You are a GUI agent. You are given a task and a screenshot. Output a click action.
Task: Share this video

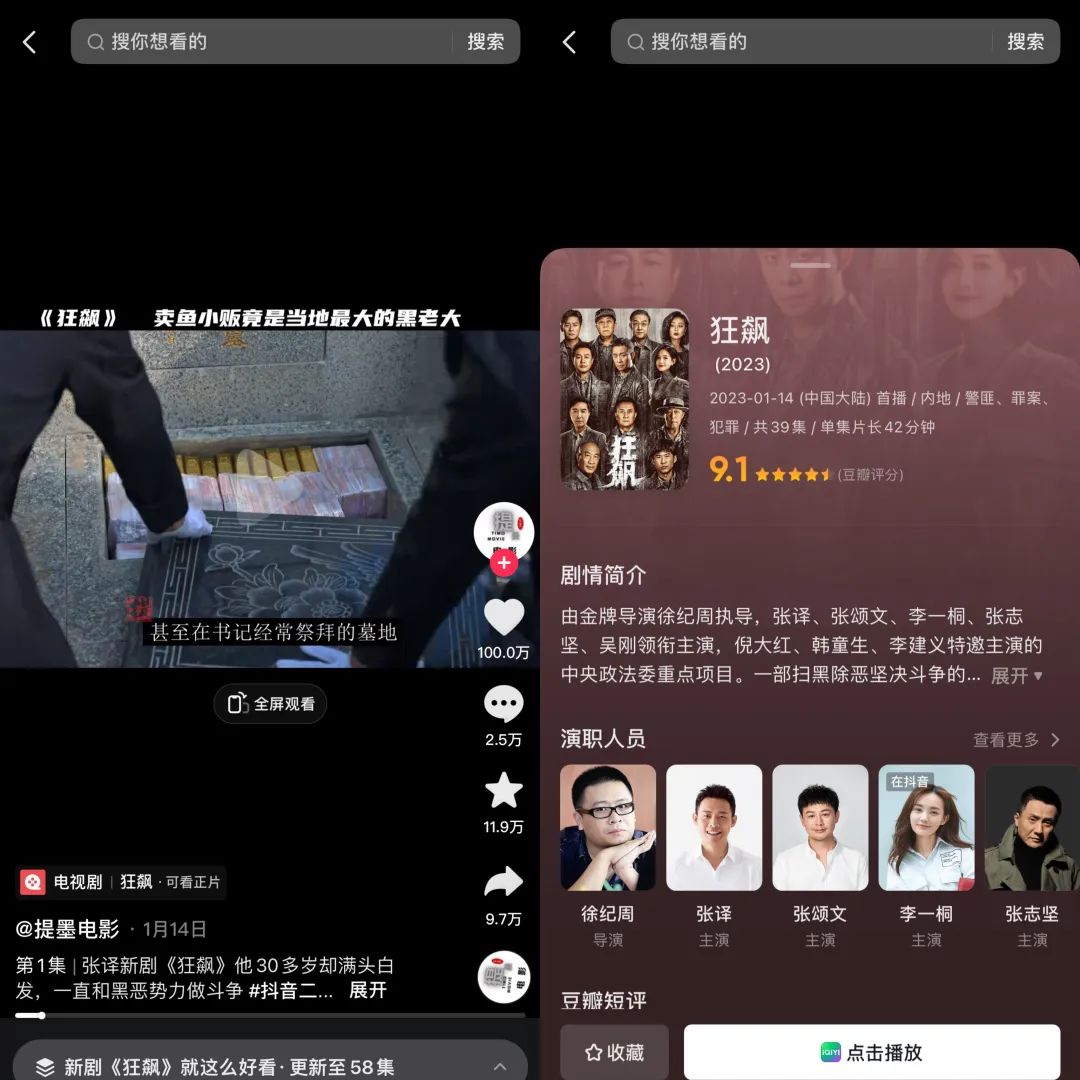[x=503, y=882]
